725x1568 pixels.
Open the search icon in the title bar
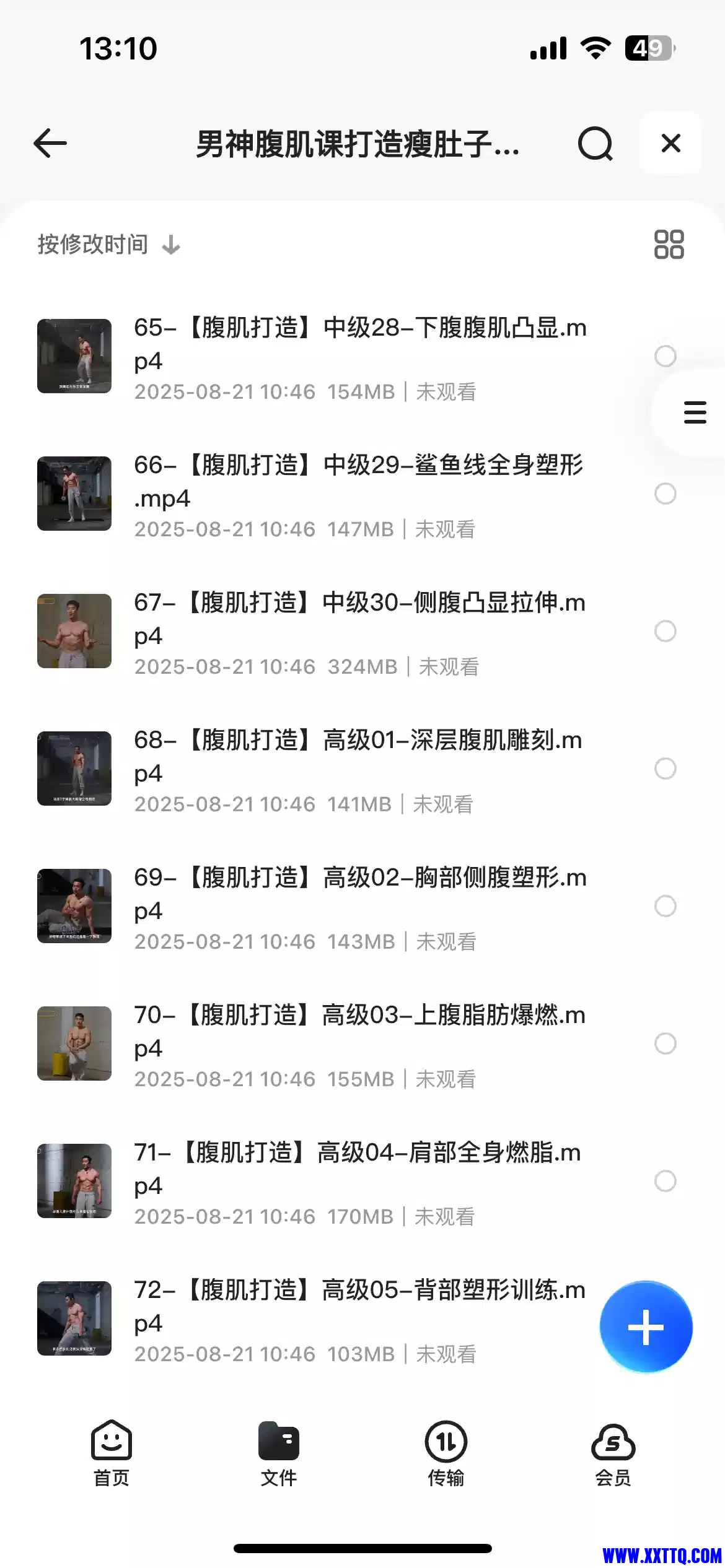pyautogui.click(x=594, y=144)
